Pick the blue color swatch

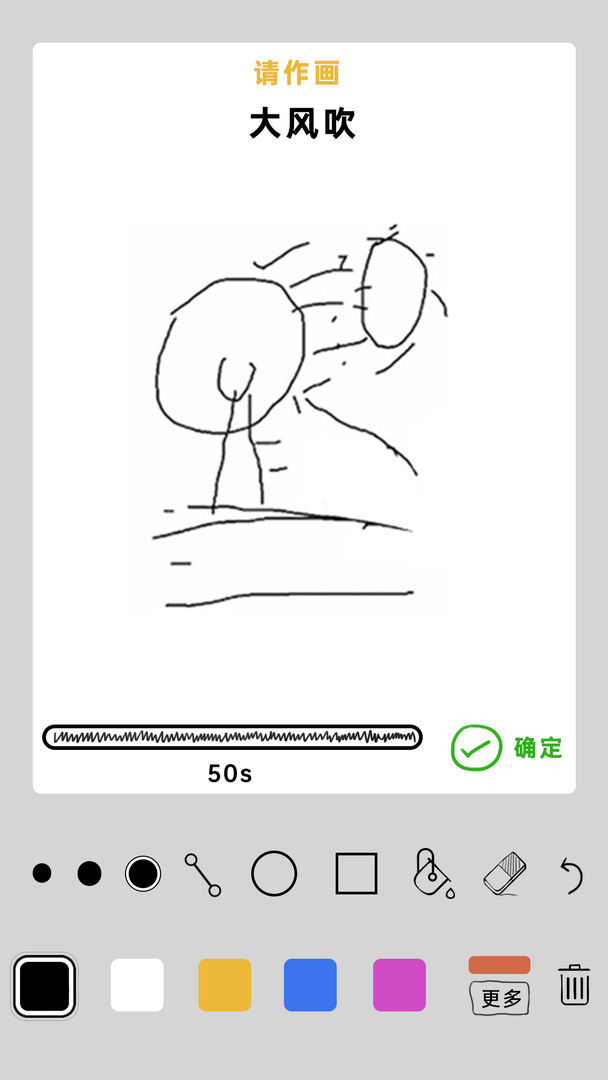(310, 985)
